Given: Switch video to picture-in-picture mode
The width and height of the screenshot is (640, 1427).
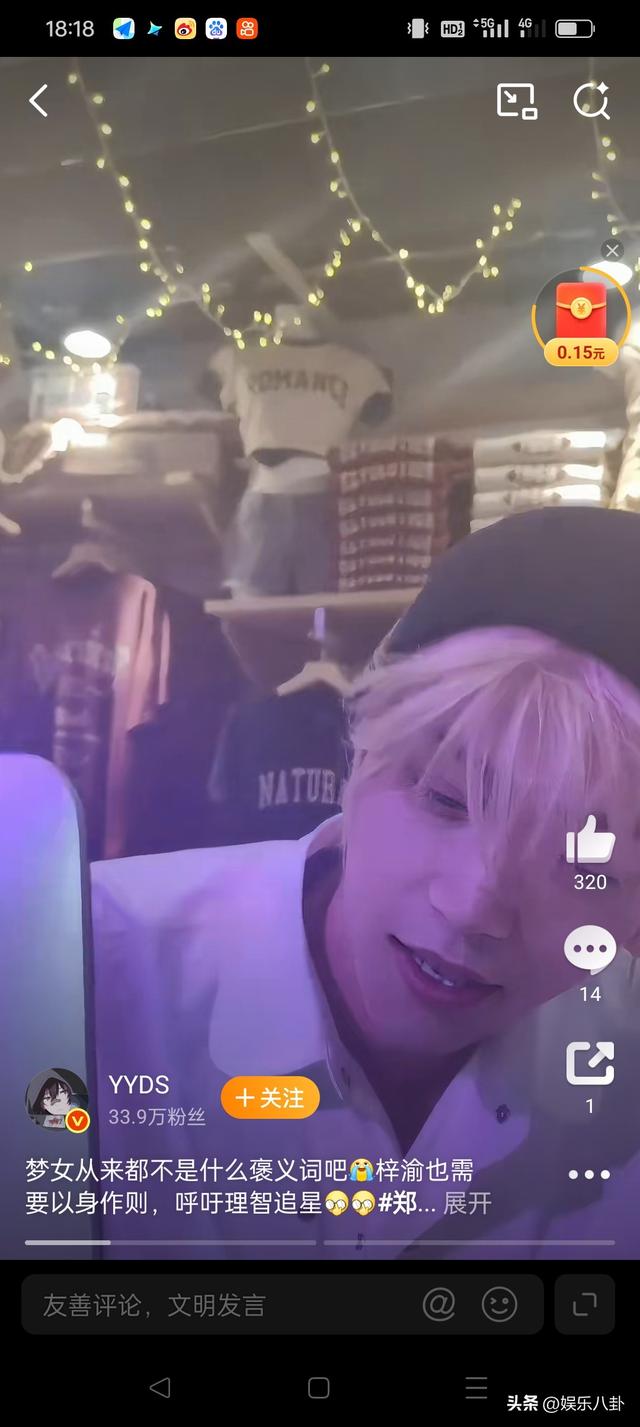Looking at the screenshot, I should click(517, 101).
